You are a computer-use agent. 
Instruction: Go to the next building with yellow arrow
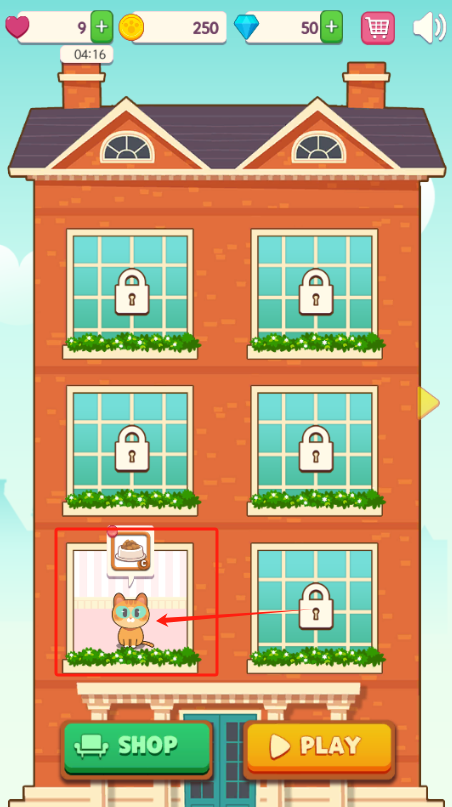[428, 402]
